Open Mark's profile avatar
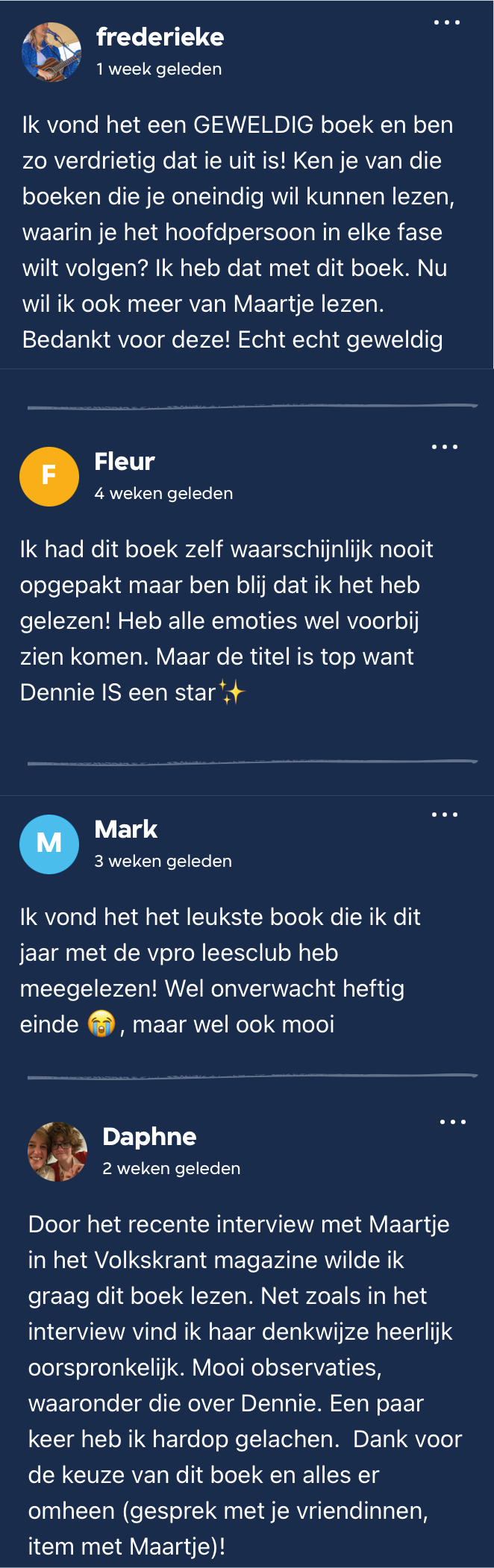 [49, 844]
